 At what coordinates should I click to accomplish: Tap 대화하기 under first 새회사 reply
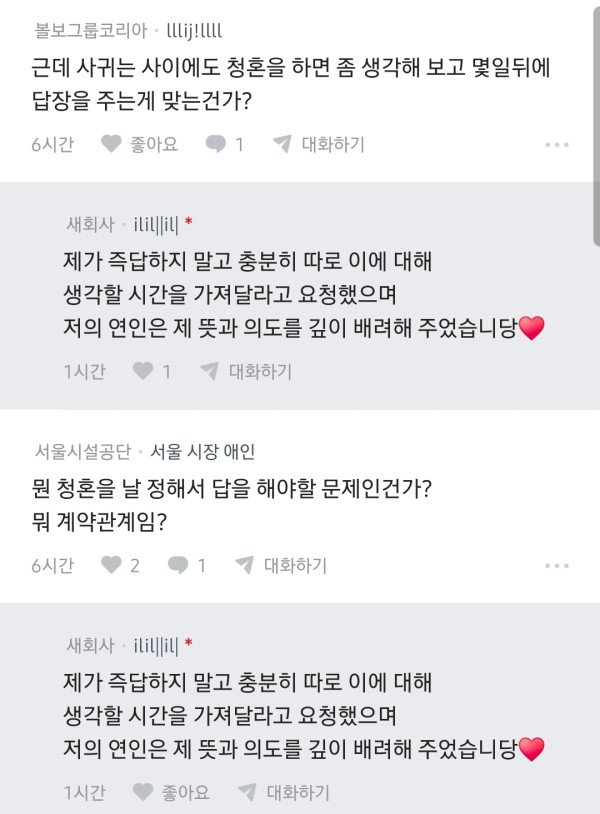click(x=246, y=371)
